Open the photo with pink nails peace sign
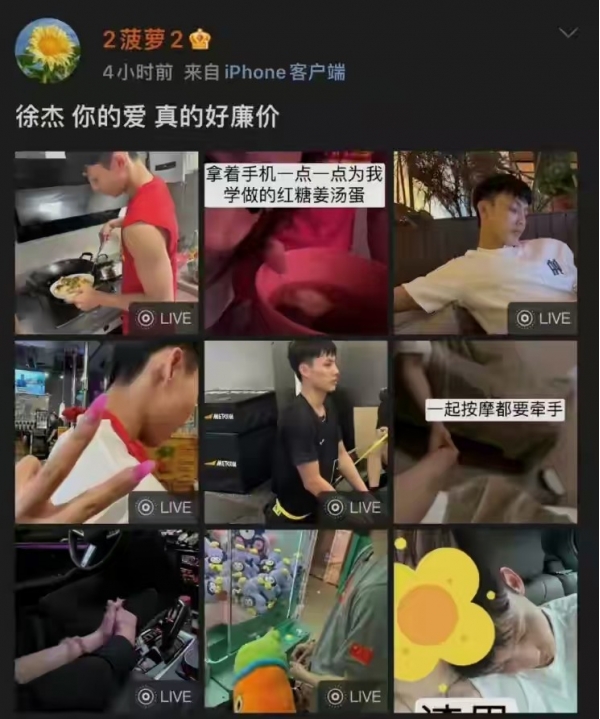 tap(106, 431)
